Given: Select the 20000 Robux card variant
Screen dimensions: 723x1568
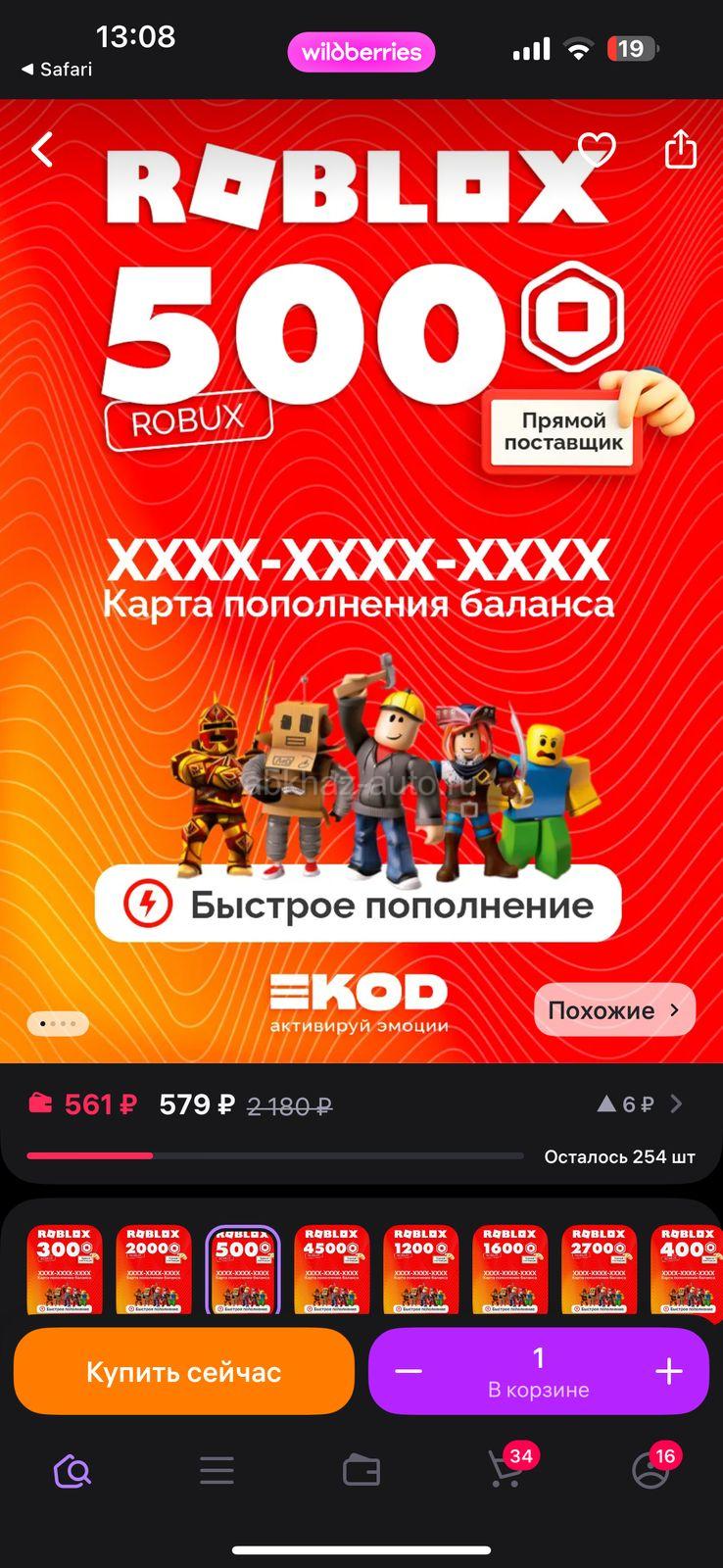Looking at the screenshot, I should [154, 1269].
